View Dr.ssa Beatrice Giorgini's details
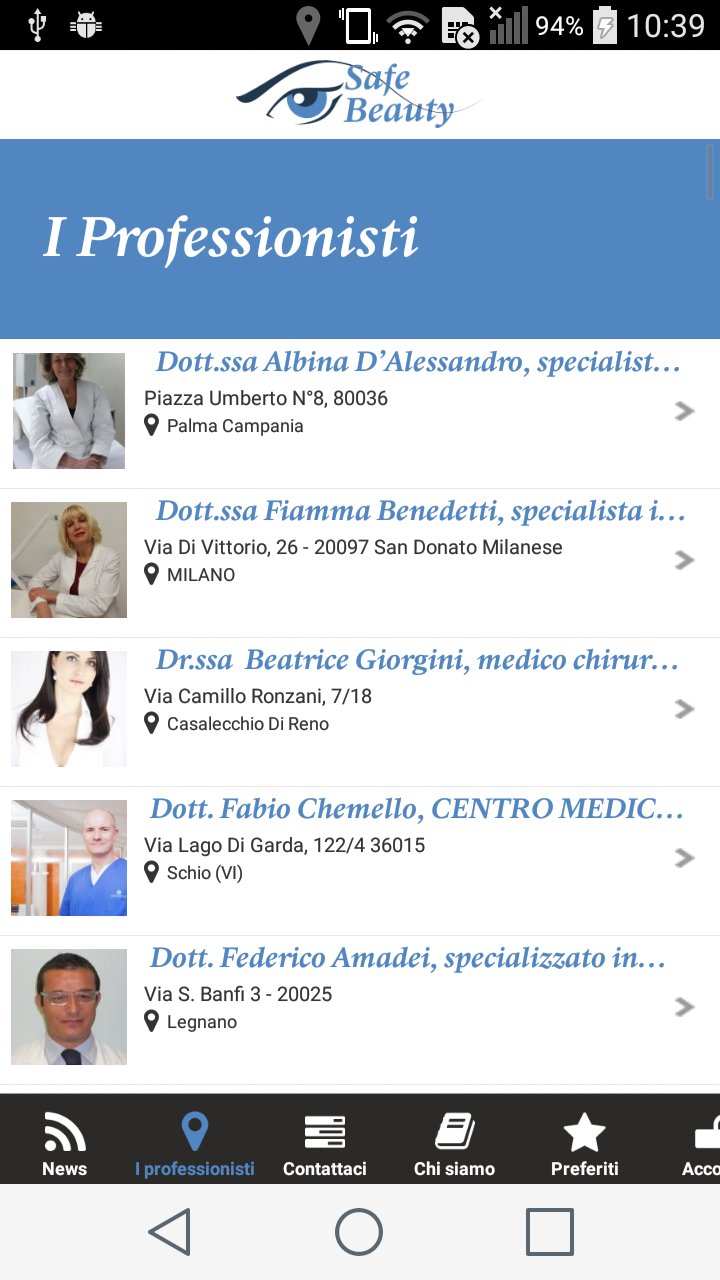 360,712
